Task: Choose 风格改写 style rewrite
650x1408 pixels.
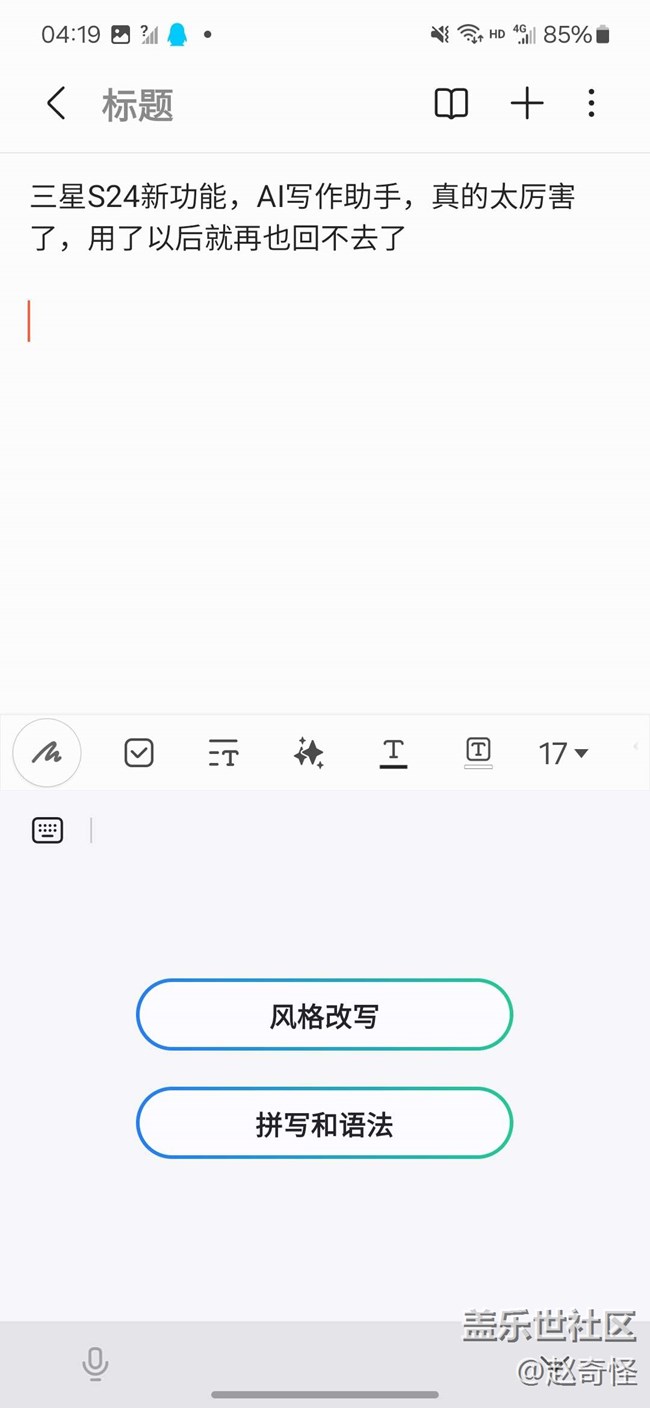Action: coord(324,1015)
